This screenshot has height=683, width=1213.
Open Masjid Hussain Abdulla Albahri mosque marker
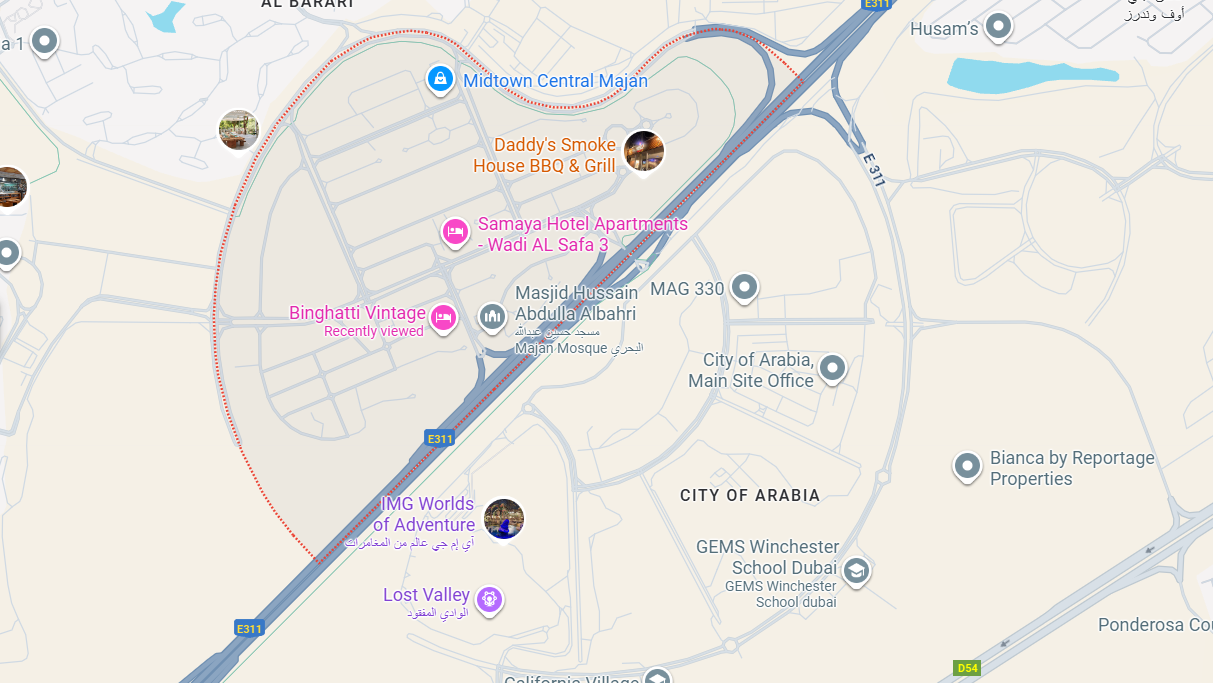tap(492, 318)
